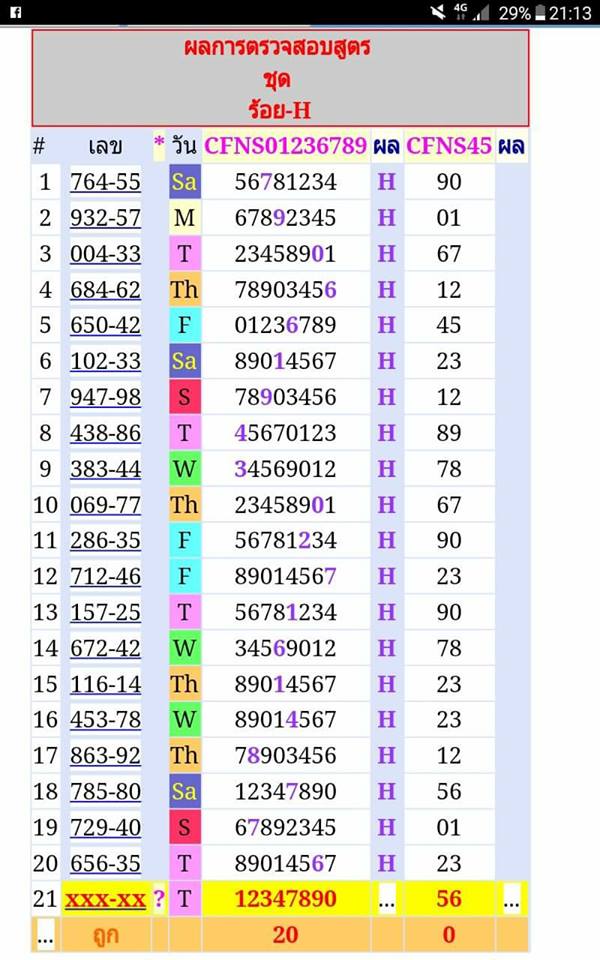Tap the '...' button beside 12347890
600x960 pixels.
pos(386,899)
